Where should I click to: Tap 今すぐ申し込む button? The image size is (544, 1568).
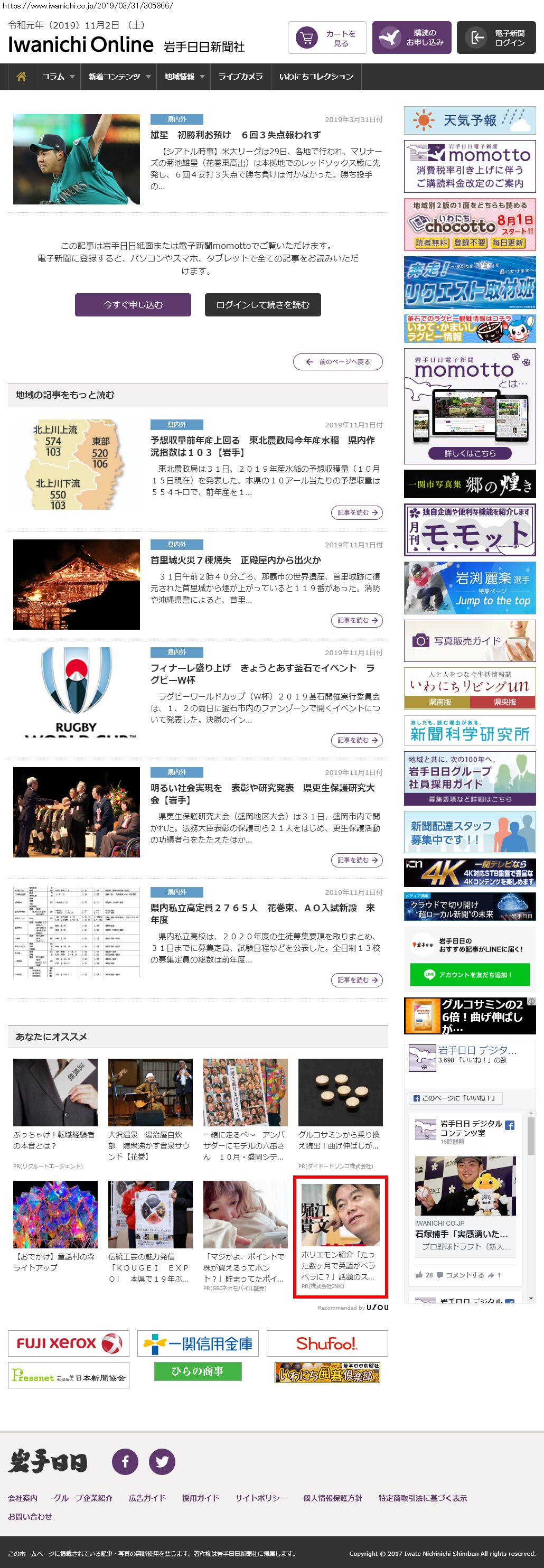(133, 305)
